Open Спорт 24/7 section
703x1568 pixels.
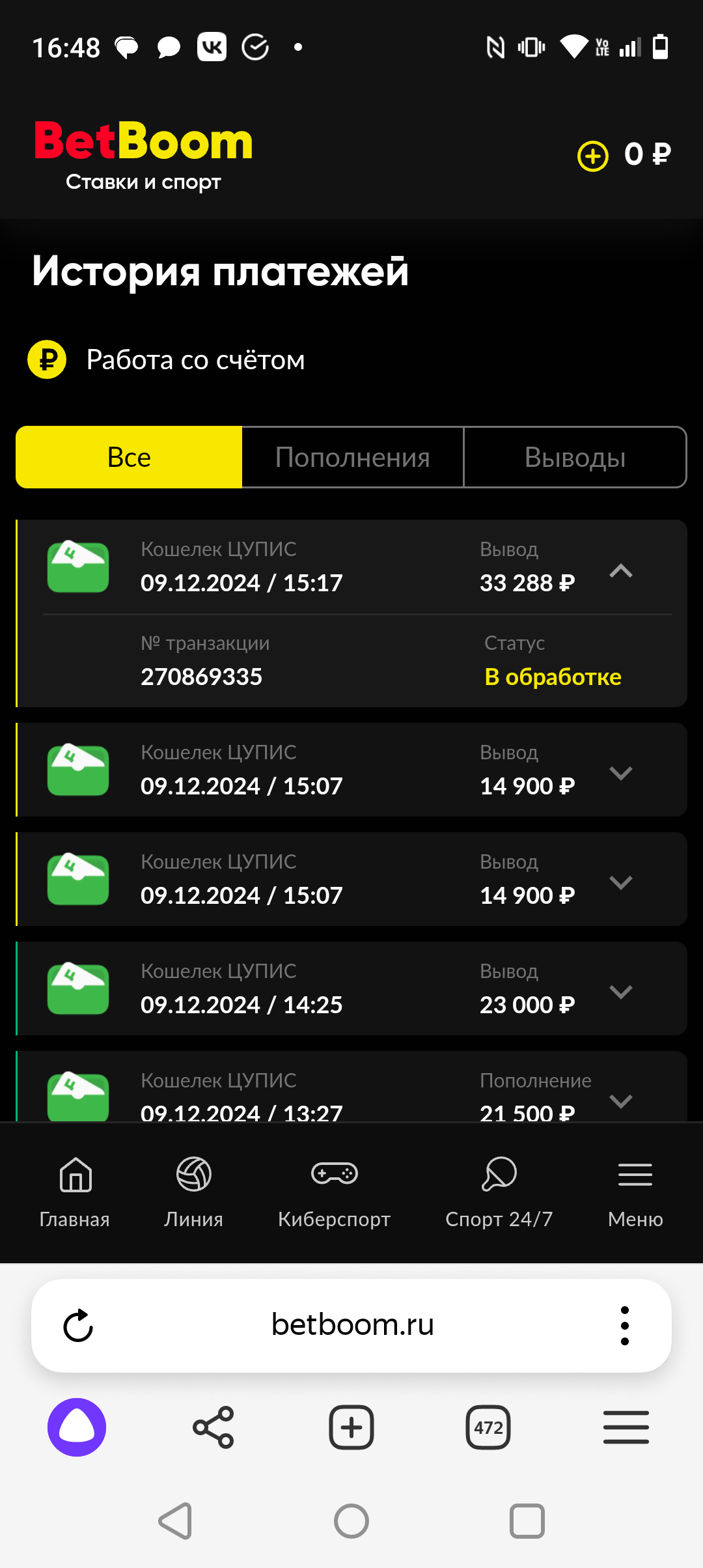[x=499, y=1192]
